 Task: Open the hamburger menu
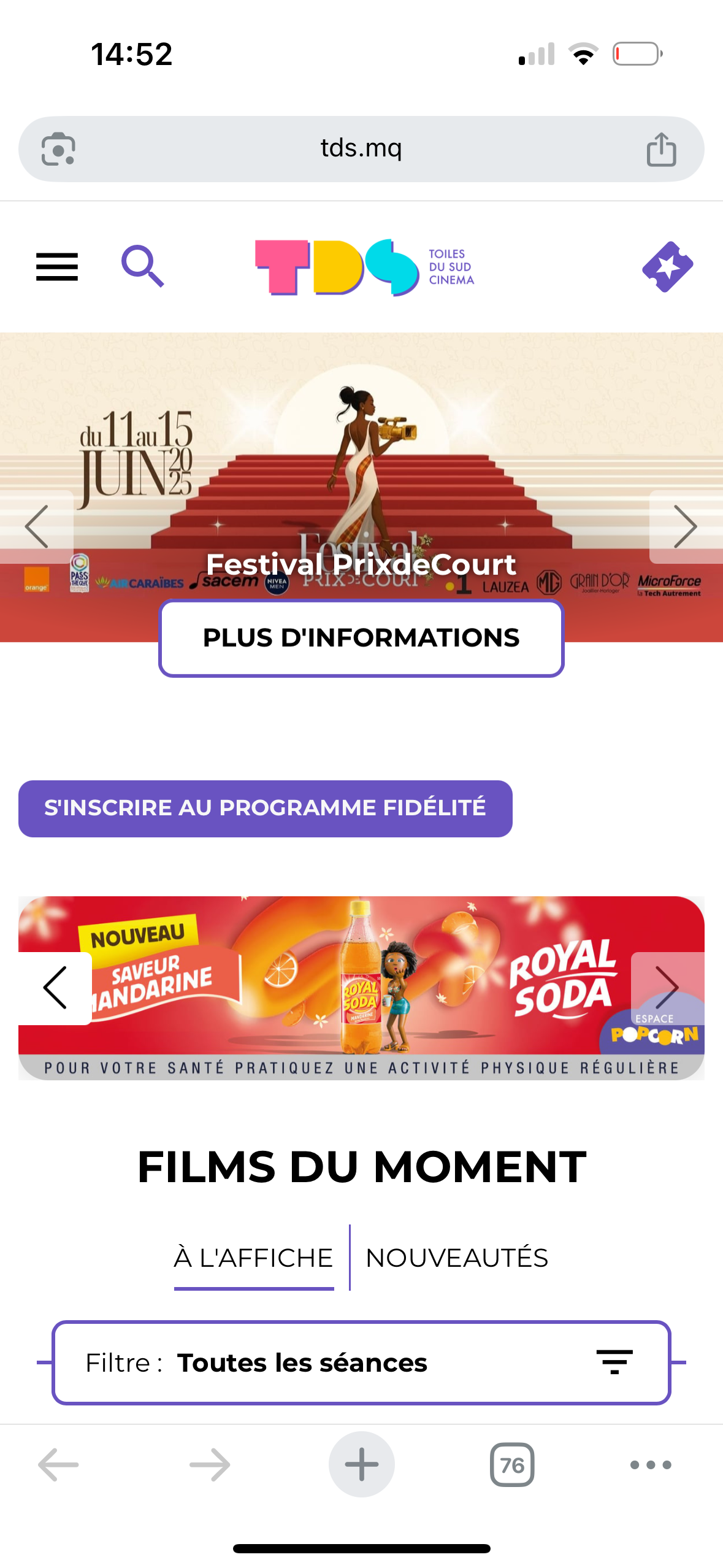[x=57, y=267]
